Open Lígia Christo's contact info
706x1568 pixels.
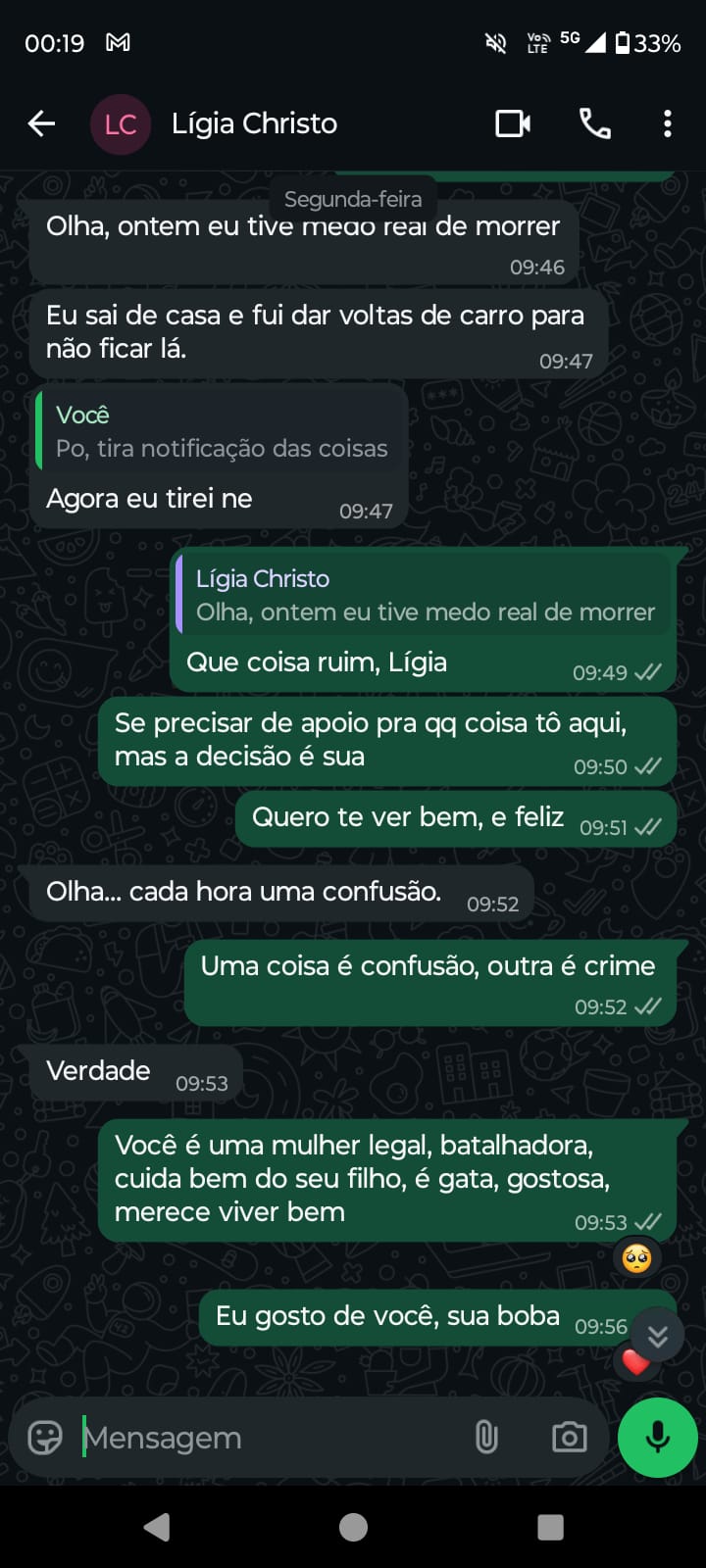(x=254, y=123)
